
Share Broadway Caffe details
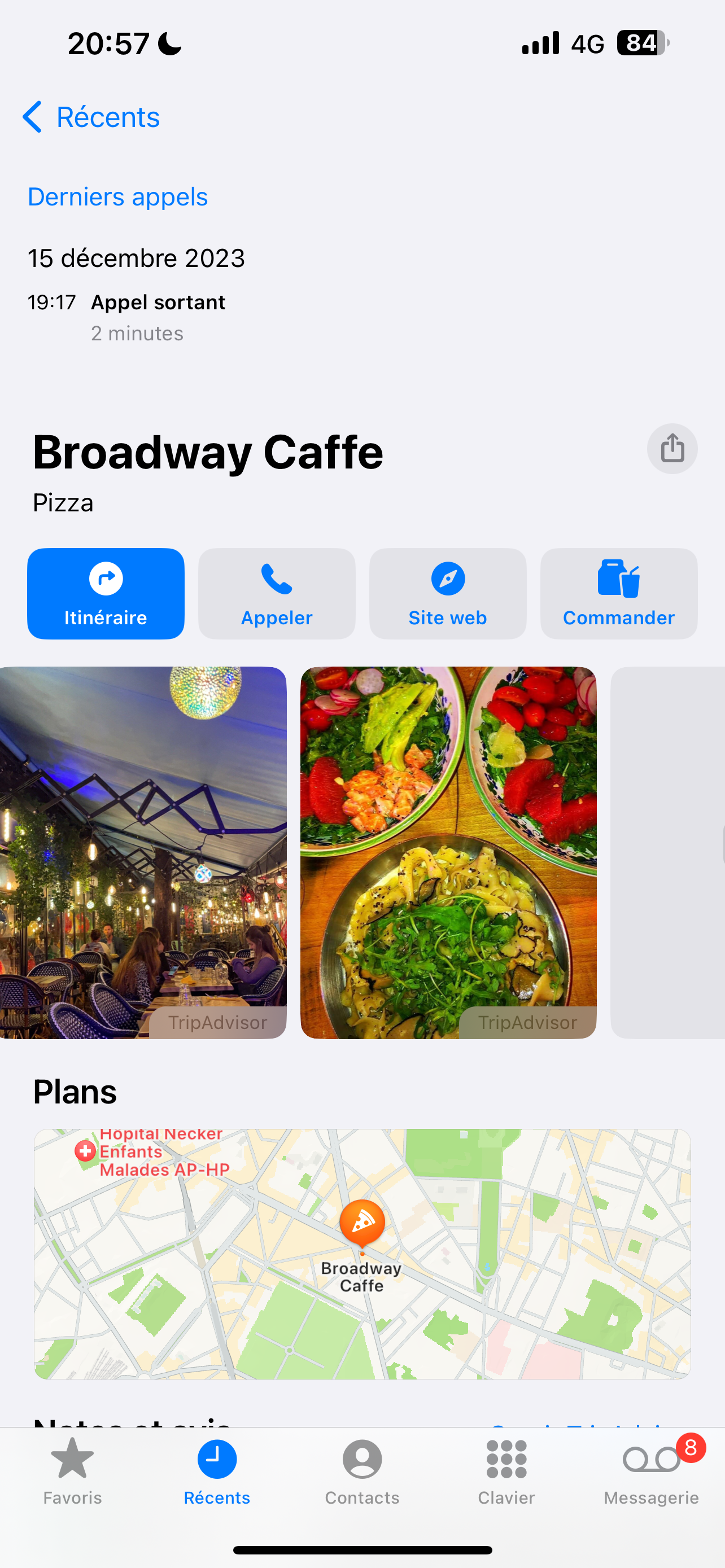click(671, 449)
